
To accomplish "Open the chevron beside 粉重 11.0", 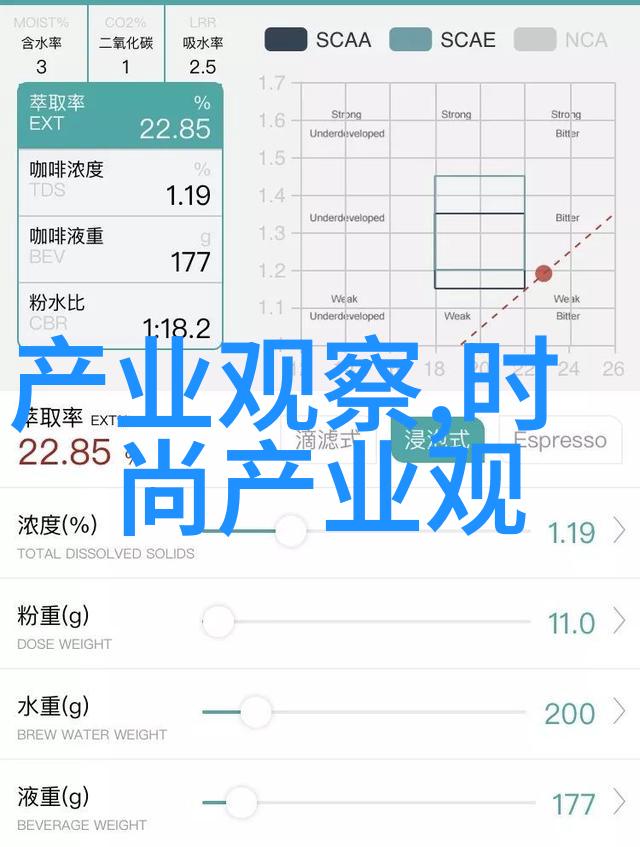I will [x=620, y=622].
